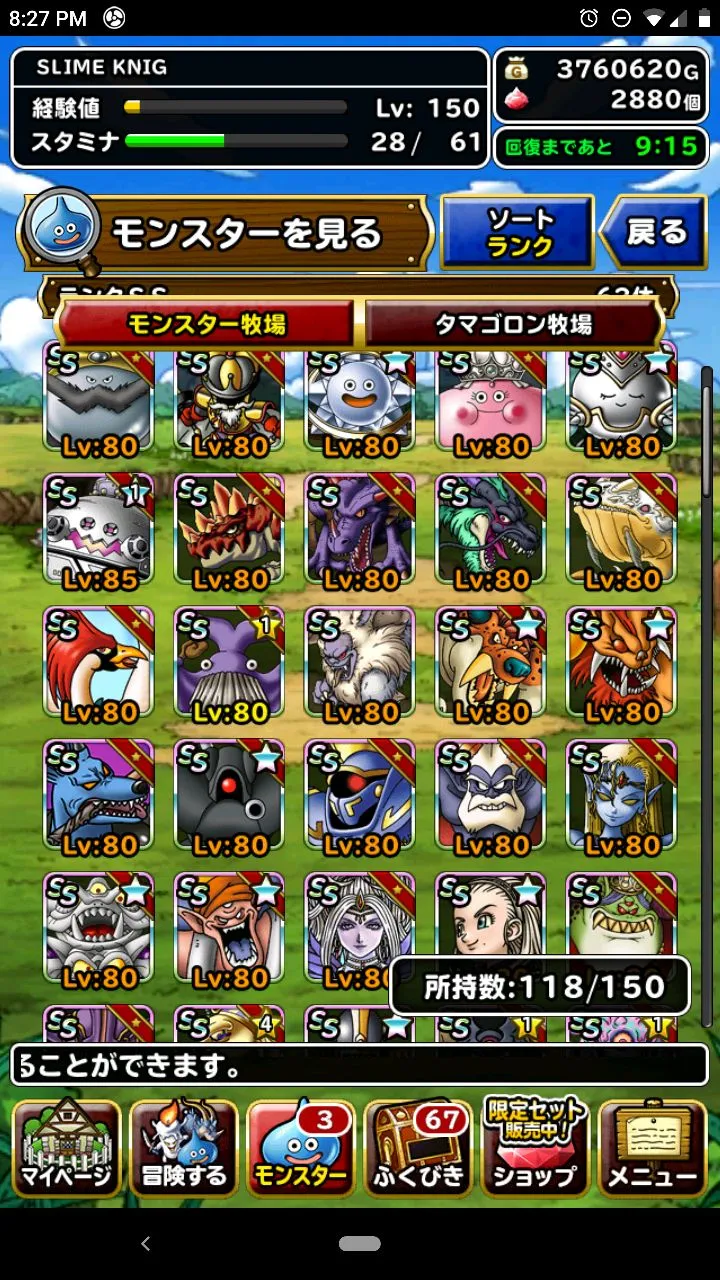Screen dimensions: 720x1280
Task: Open マイページ in the bottom bar
Action: coord(65,1146)
